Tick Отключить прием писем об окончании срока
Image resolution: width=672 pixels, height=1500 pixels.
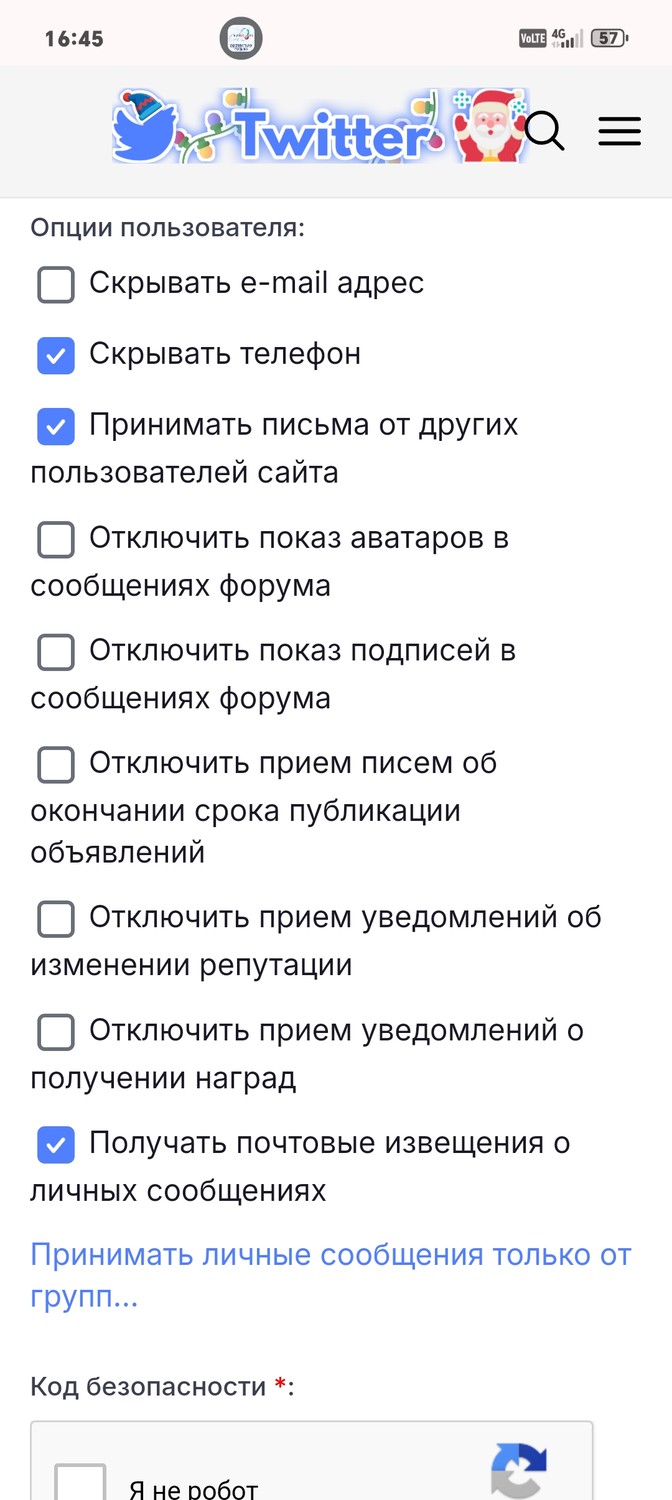coord(56,765)
